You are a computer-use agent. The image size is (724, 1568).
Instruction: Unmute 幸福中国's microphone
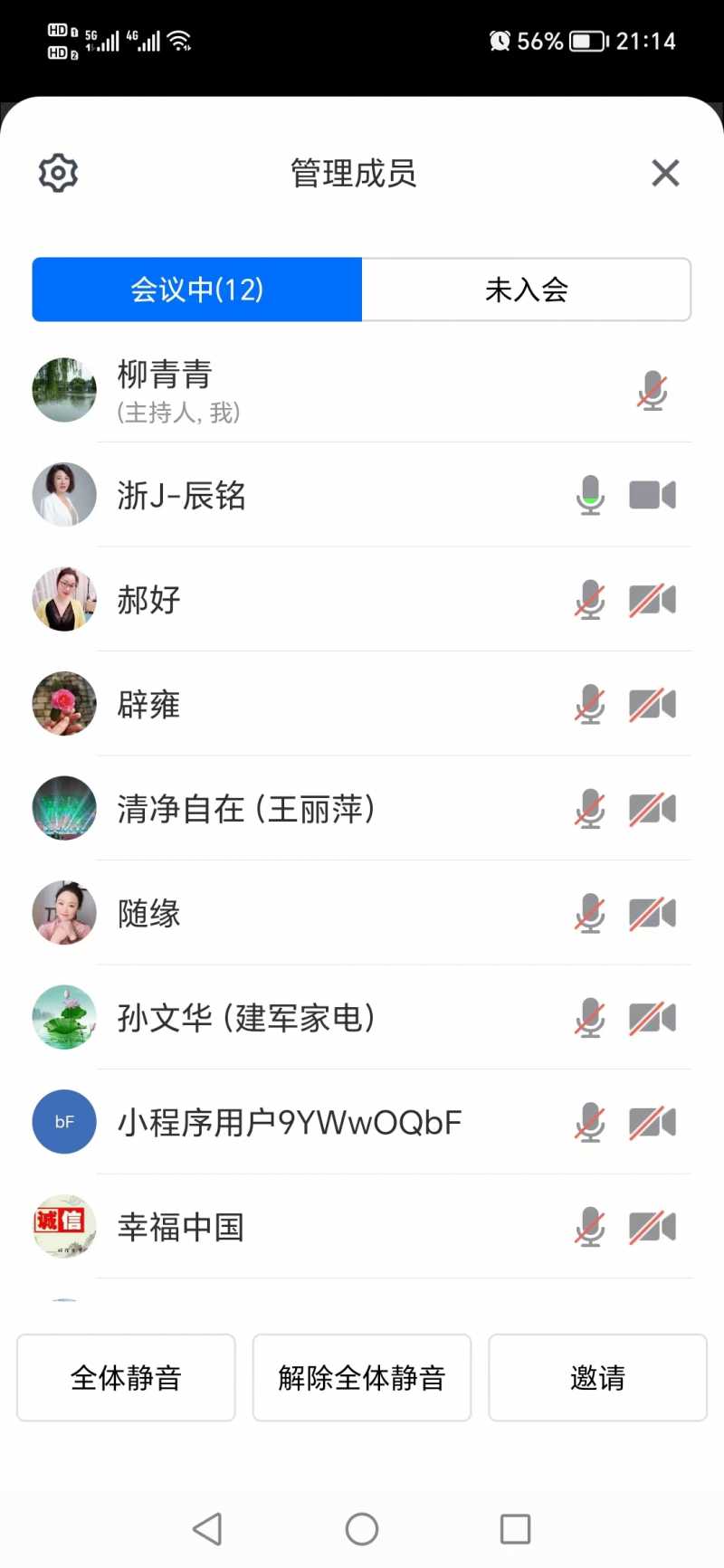[x=590, y=1226]
